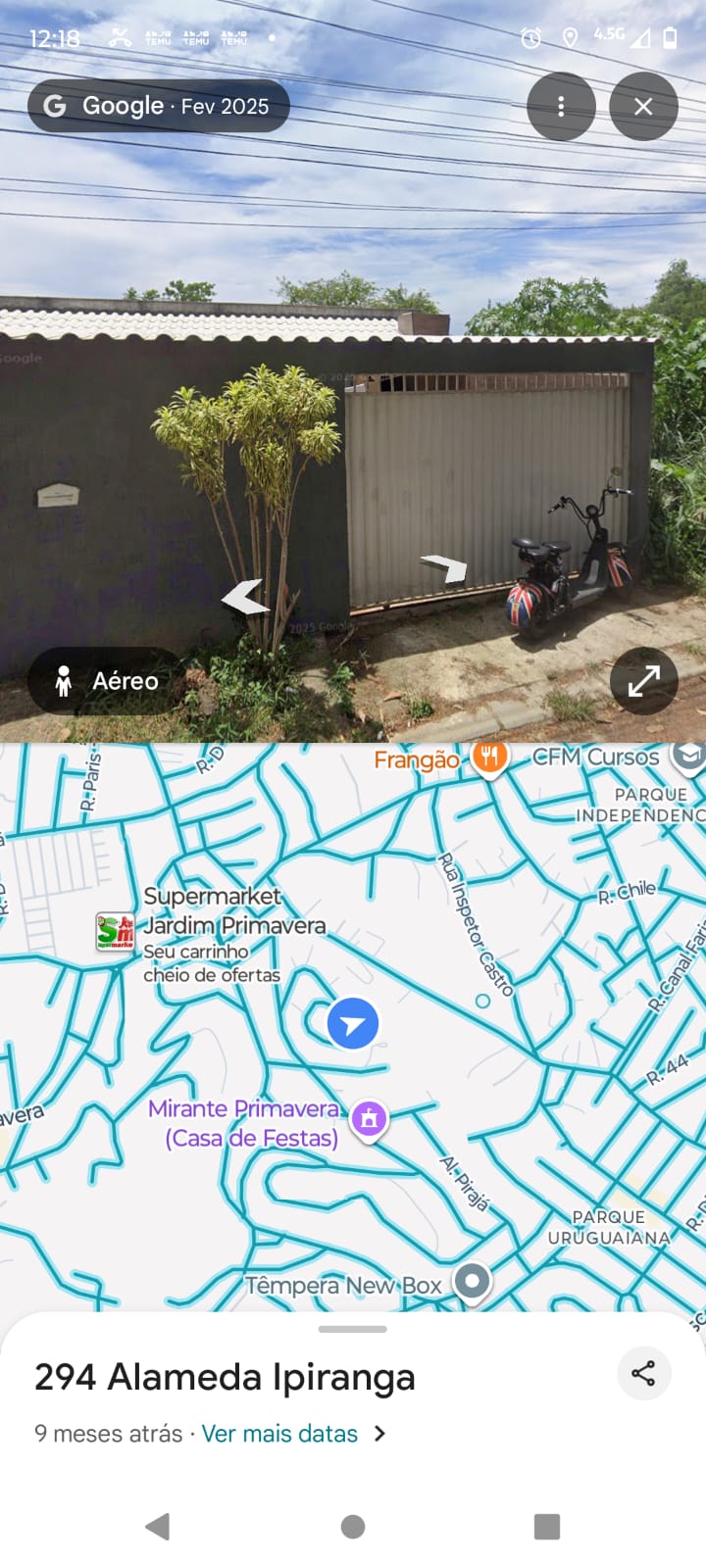The height and width of the screenshot is (1568, 706).
Task: Select Mirante Primavera Casa de Festas pin
Action: click(x=370, y=1117)
